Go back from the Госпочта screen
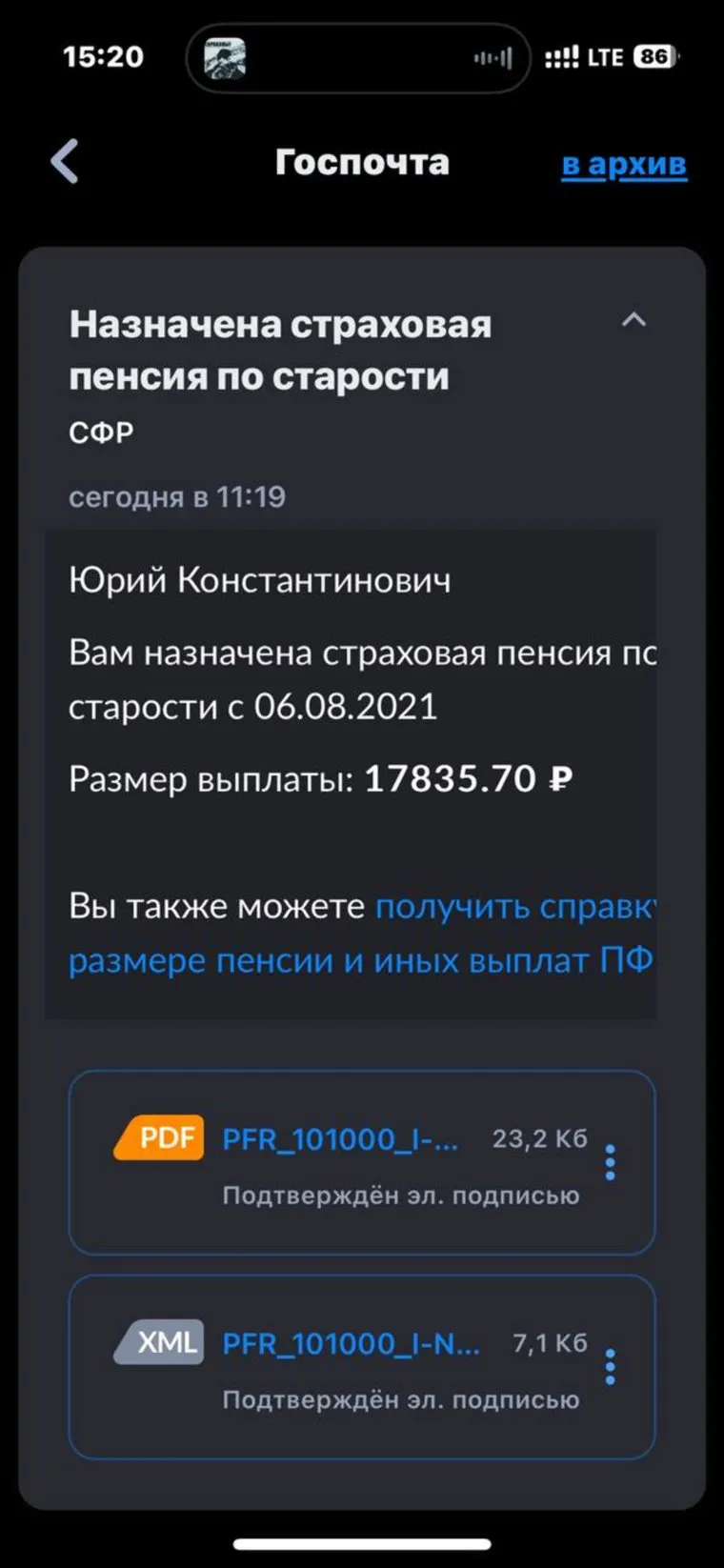 pyautogui.click(x=65, y=161)
